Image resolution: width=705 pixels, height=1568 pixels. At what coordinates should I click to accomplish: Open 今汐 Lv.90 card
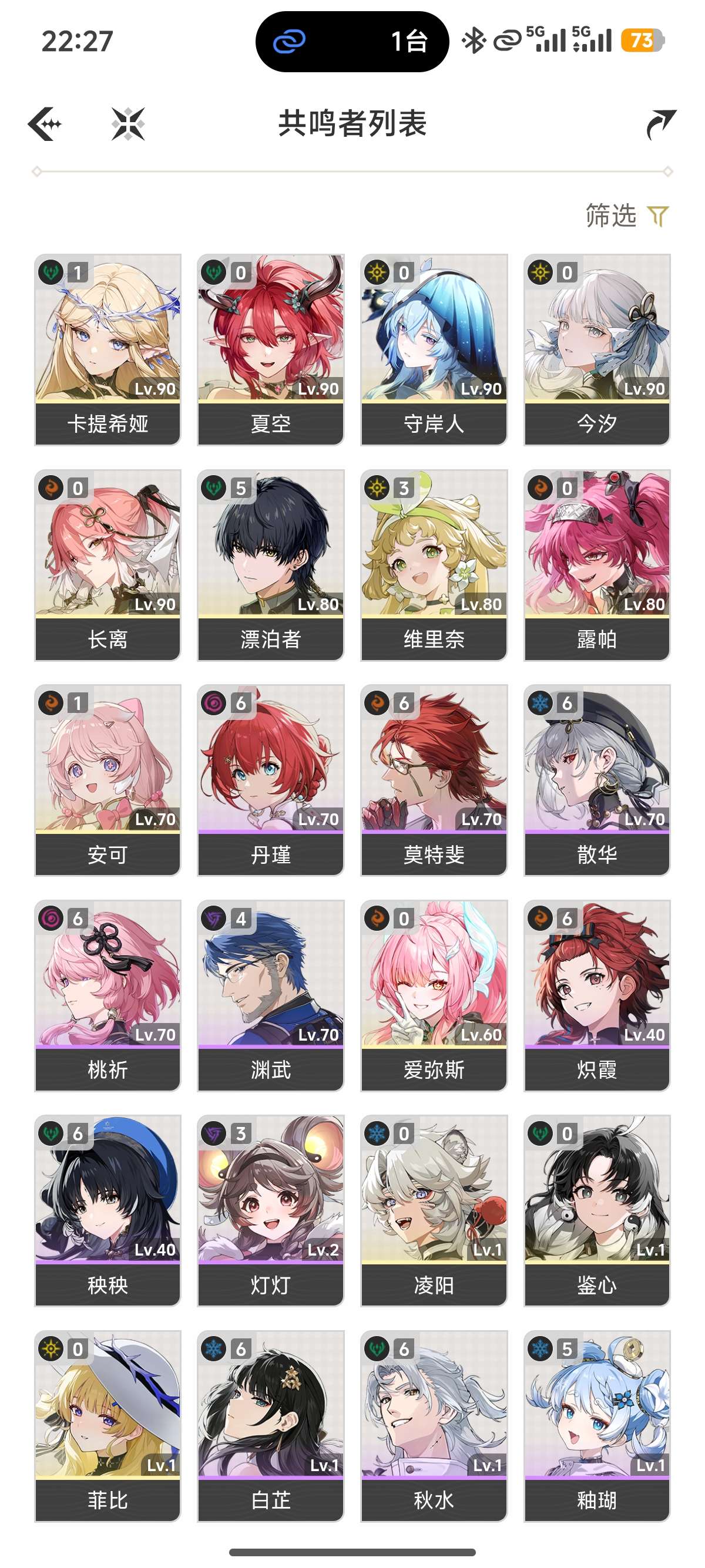click(x=597, y=349)
